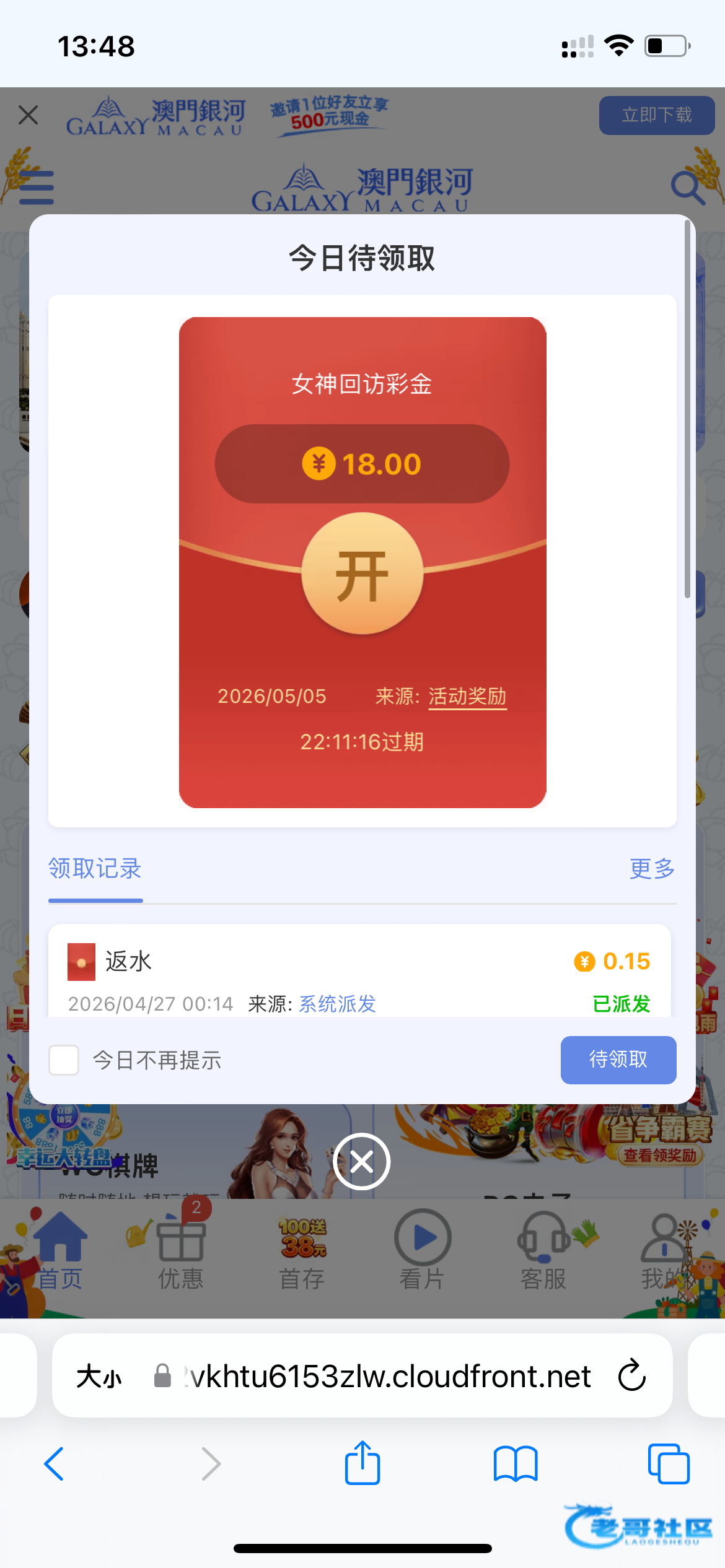Show open Safari tabs
This screenshot has width=725, height=1568.
(669, 1464)
